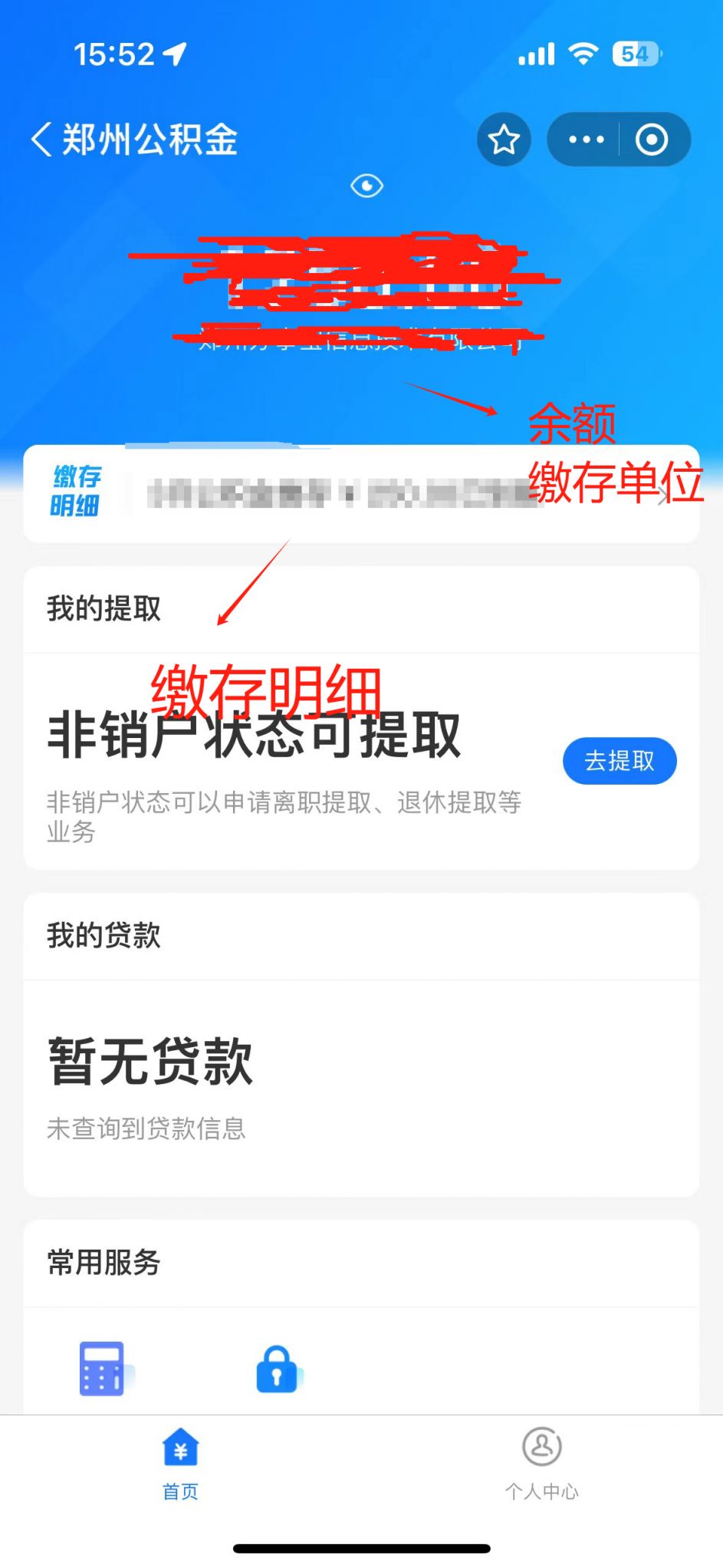
Task: Go back from 郑州公积金 page
Action: pyautogui.click(x=41, y=140)
